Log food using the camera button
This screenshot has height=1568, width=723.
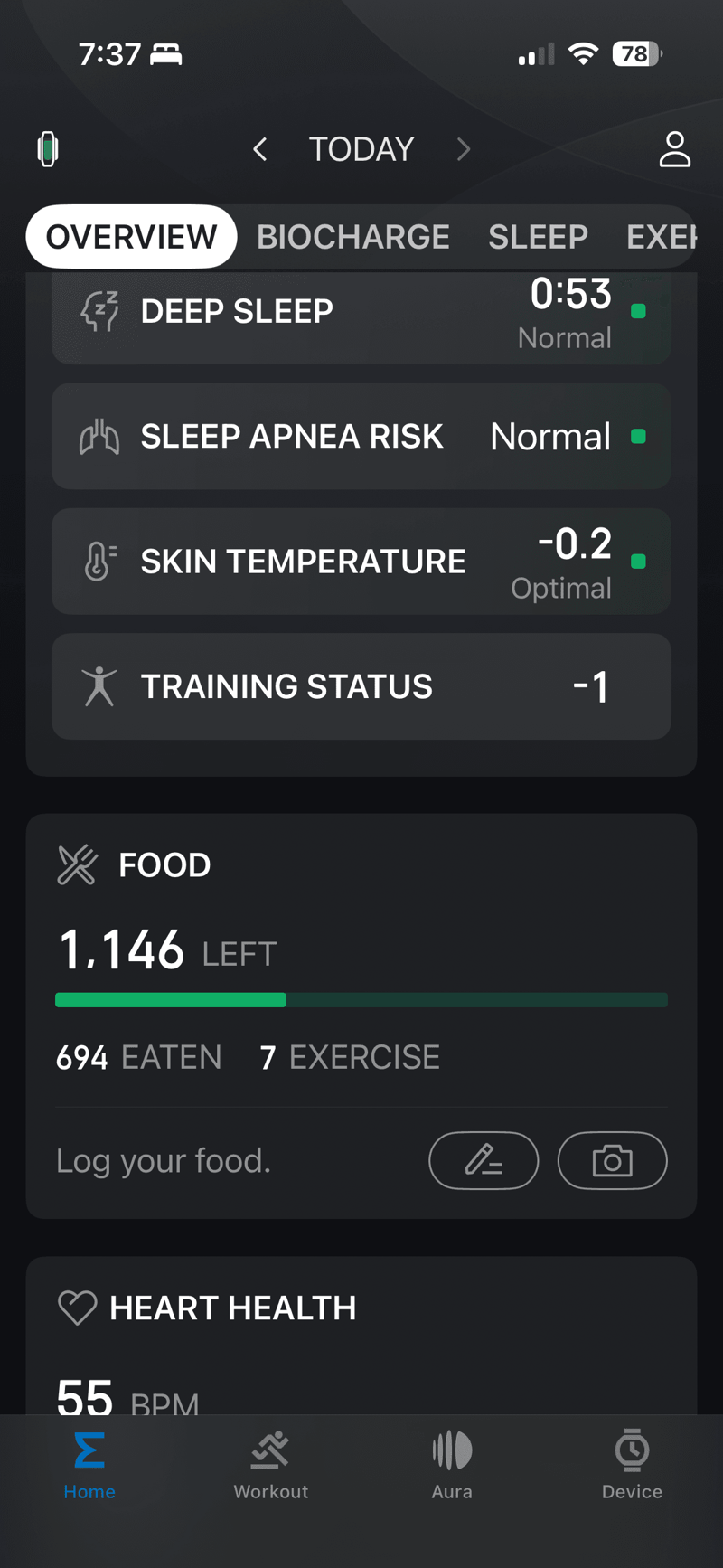coord(612,1160)
